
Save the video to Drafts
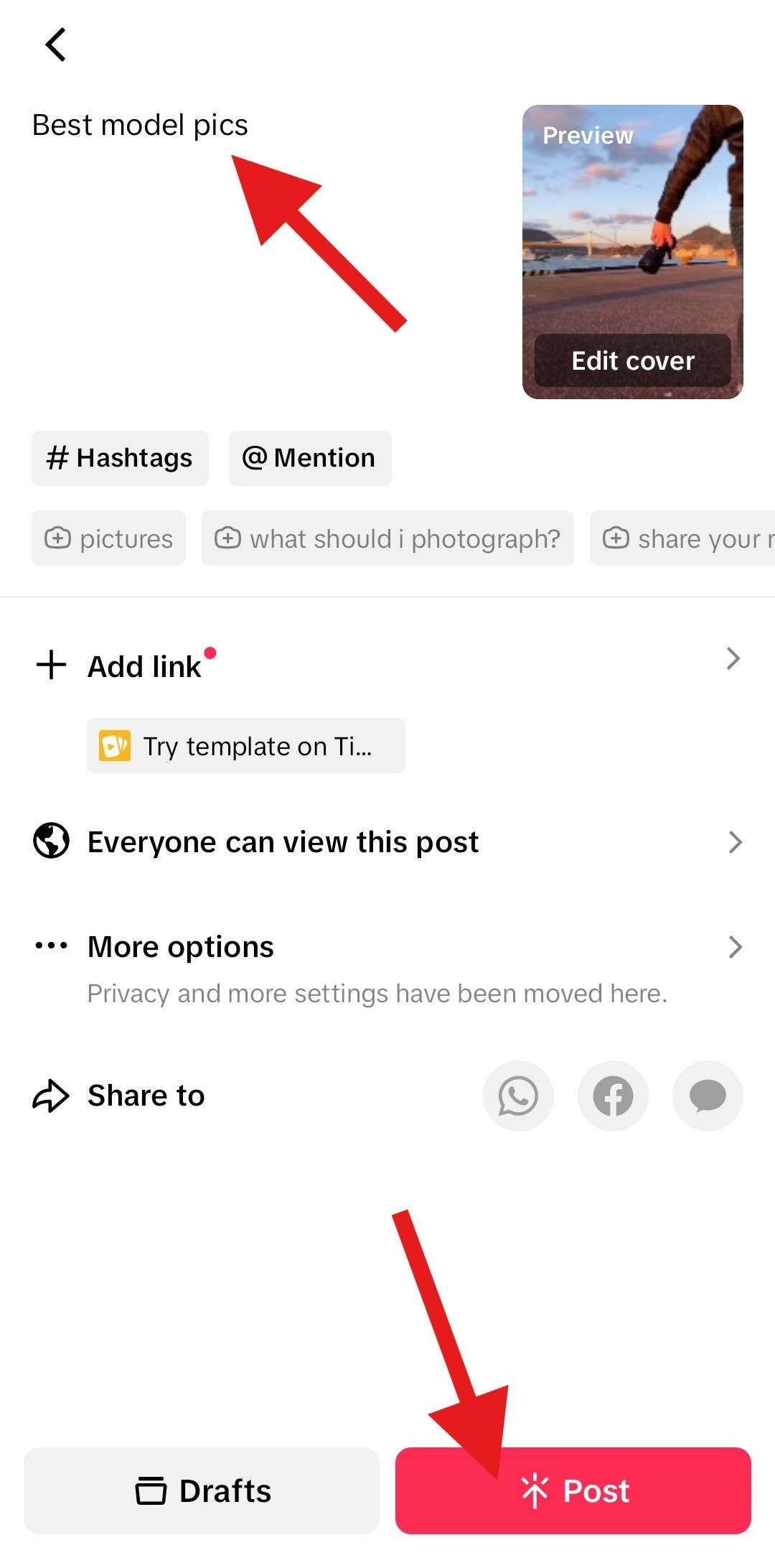pyautogui.click(x=202, y=1490)
